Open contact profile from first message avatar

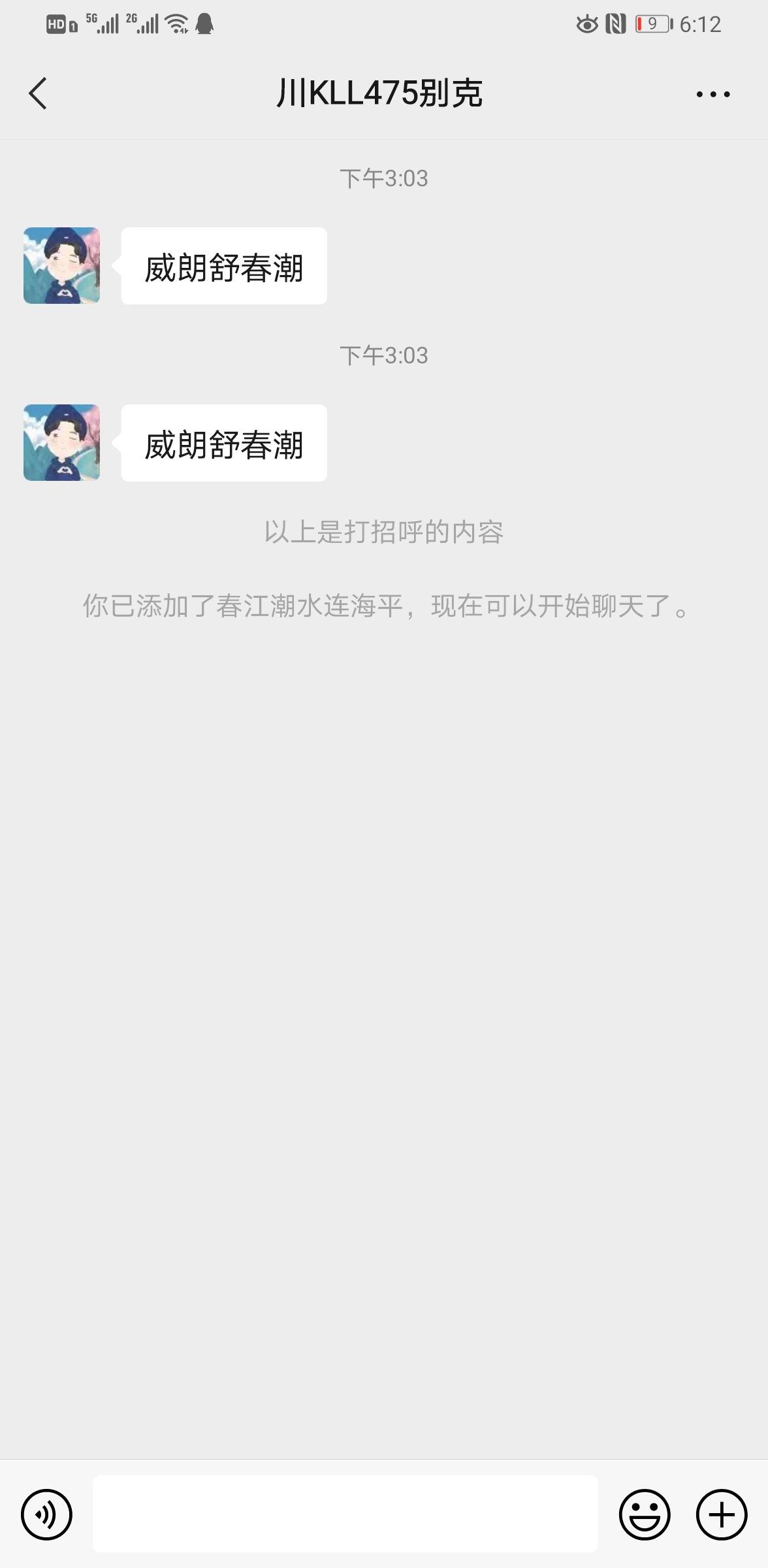pos(61,265)
